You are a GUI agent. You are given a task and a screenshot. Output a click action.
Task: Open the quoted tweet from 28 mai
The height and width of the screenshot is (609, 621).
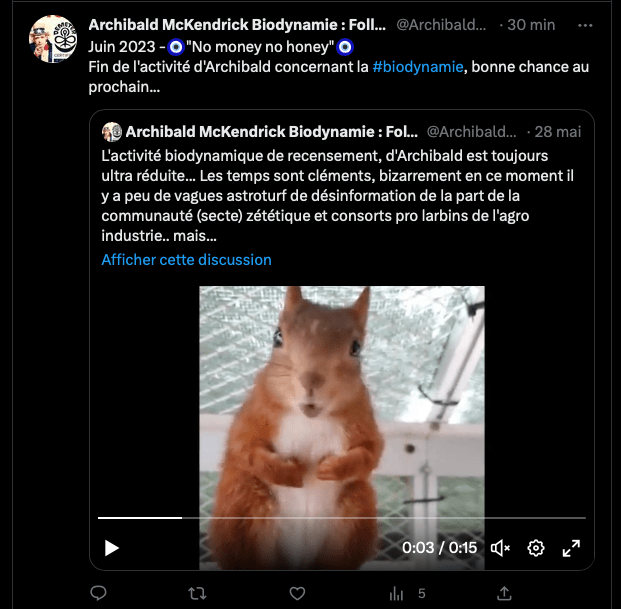[340, 190]
